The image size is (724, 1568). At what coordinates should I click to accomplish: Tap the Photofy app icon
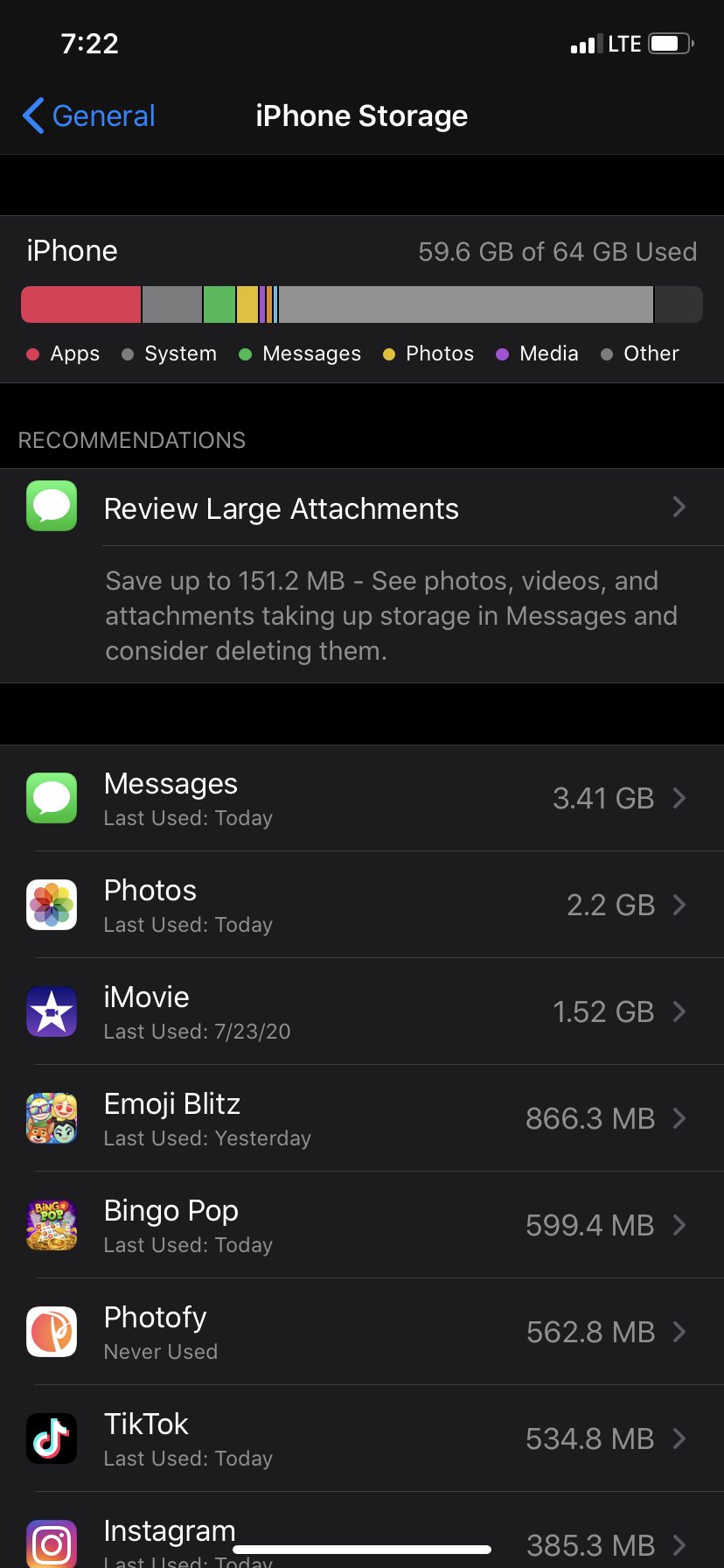pos(52,1332)
